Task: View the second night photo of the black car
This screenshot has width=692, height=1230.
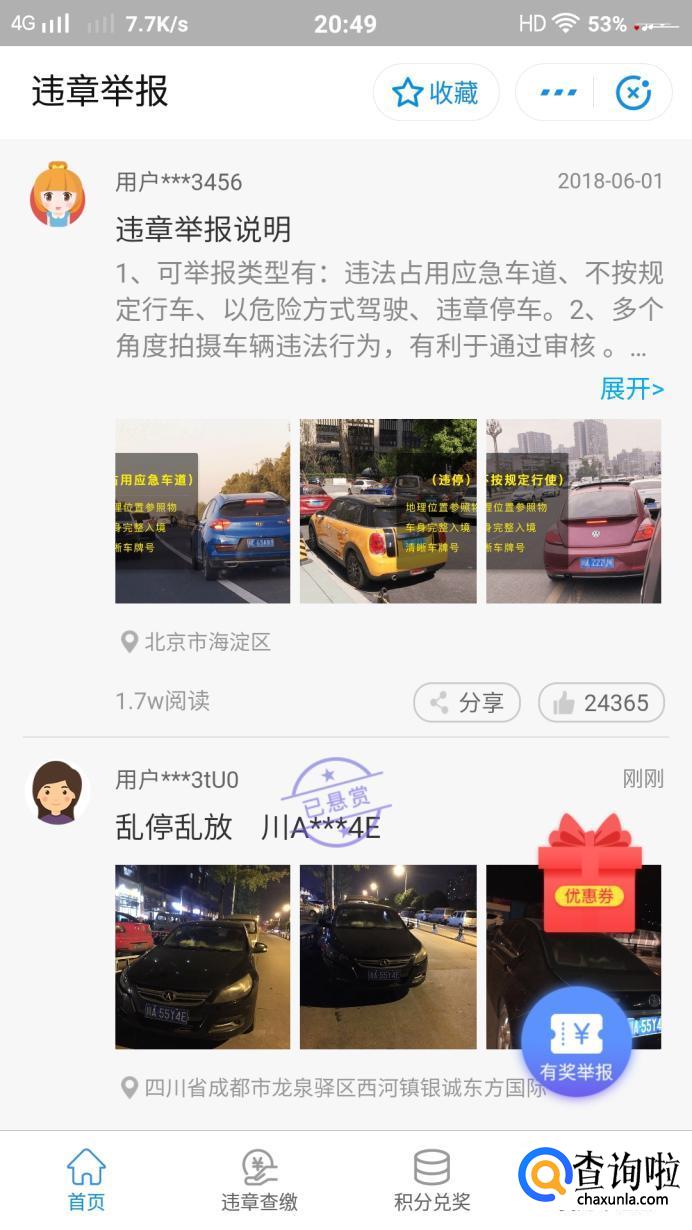Action: click(388, 956)
